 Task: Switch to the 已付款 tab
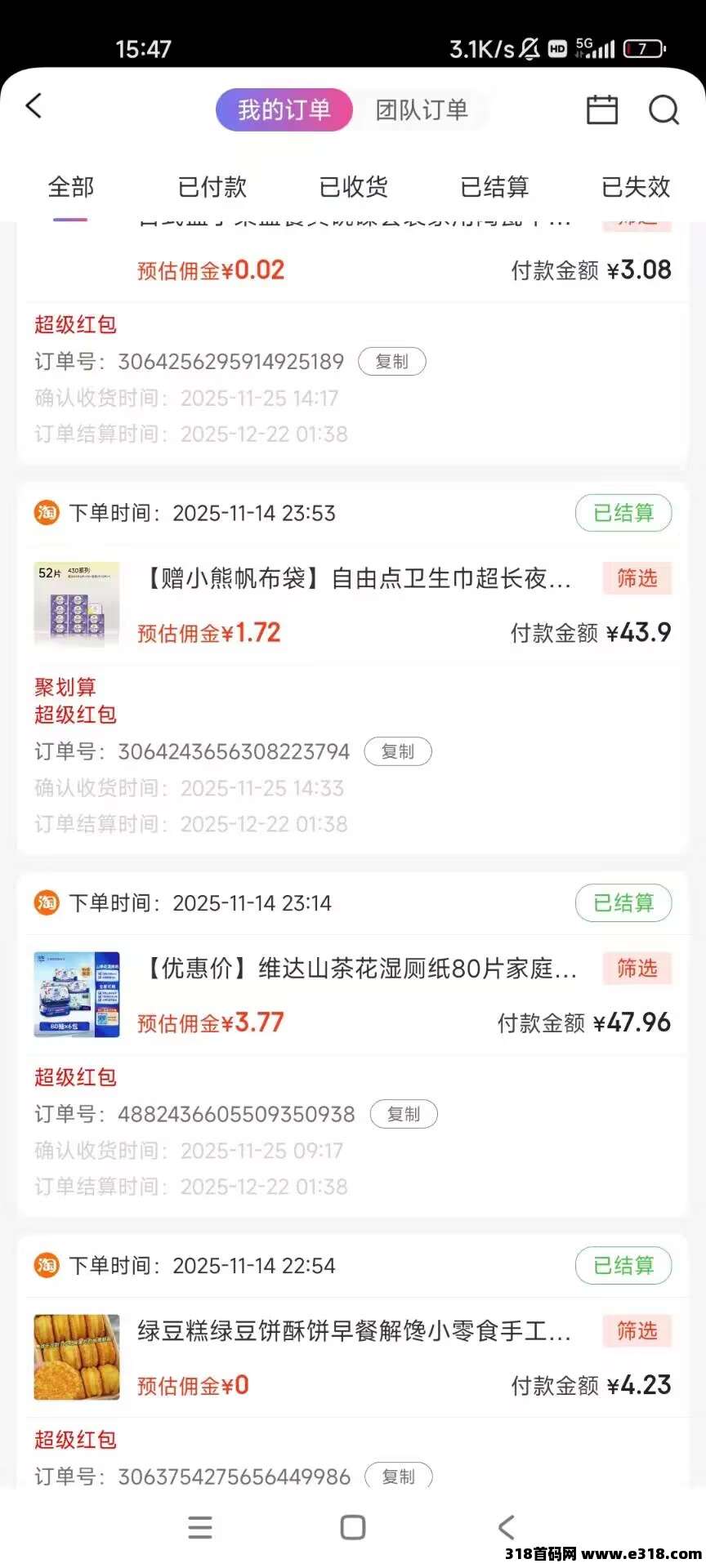(212, 187)
